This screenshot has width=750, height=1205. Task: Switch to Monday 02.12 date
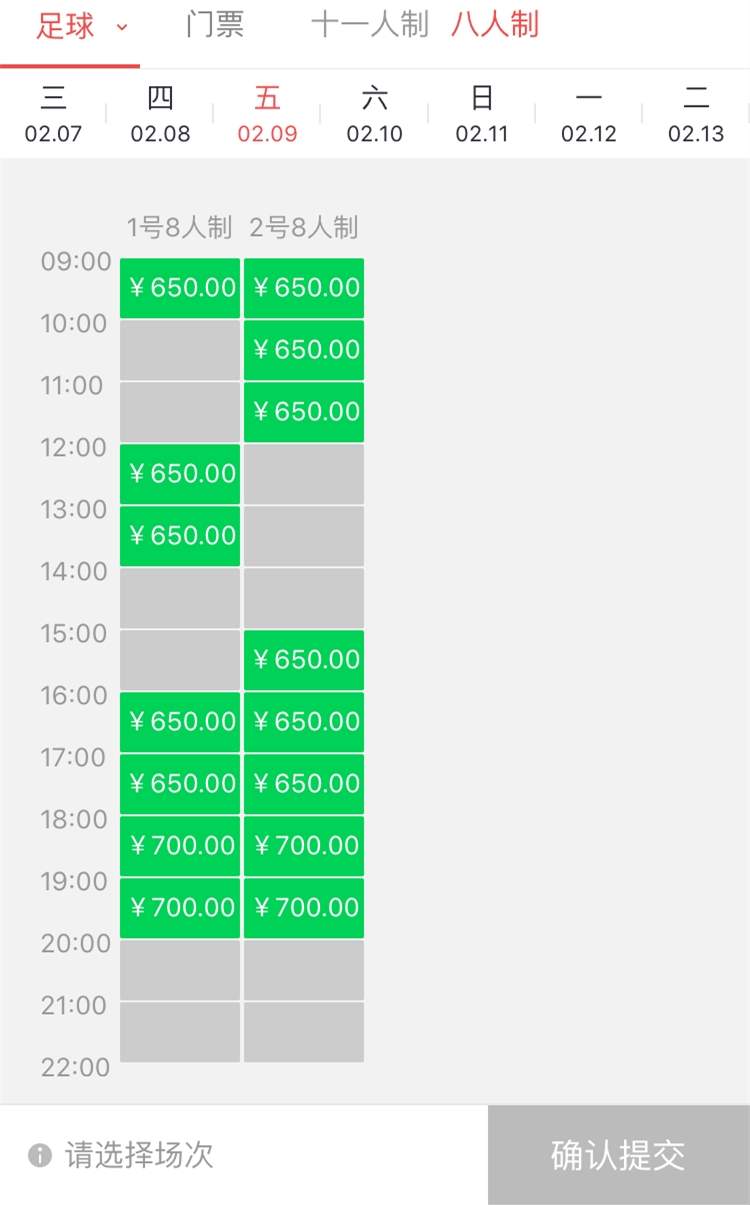pos(589,114)
